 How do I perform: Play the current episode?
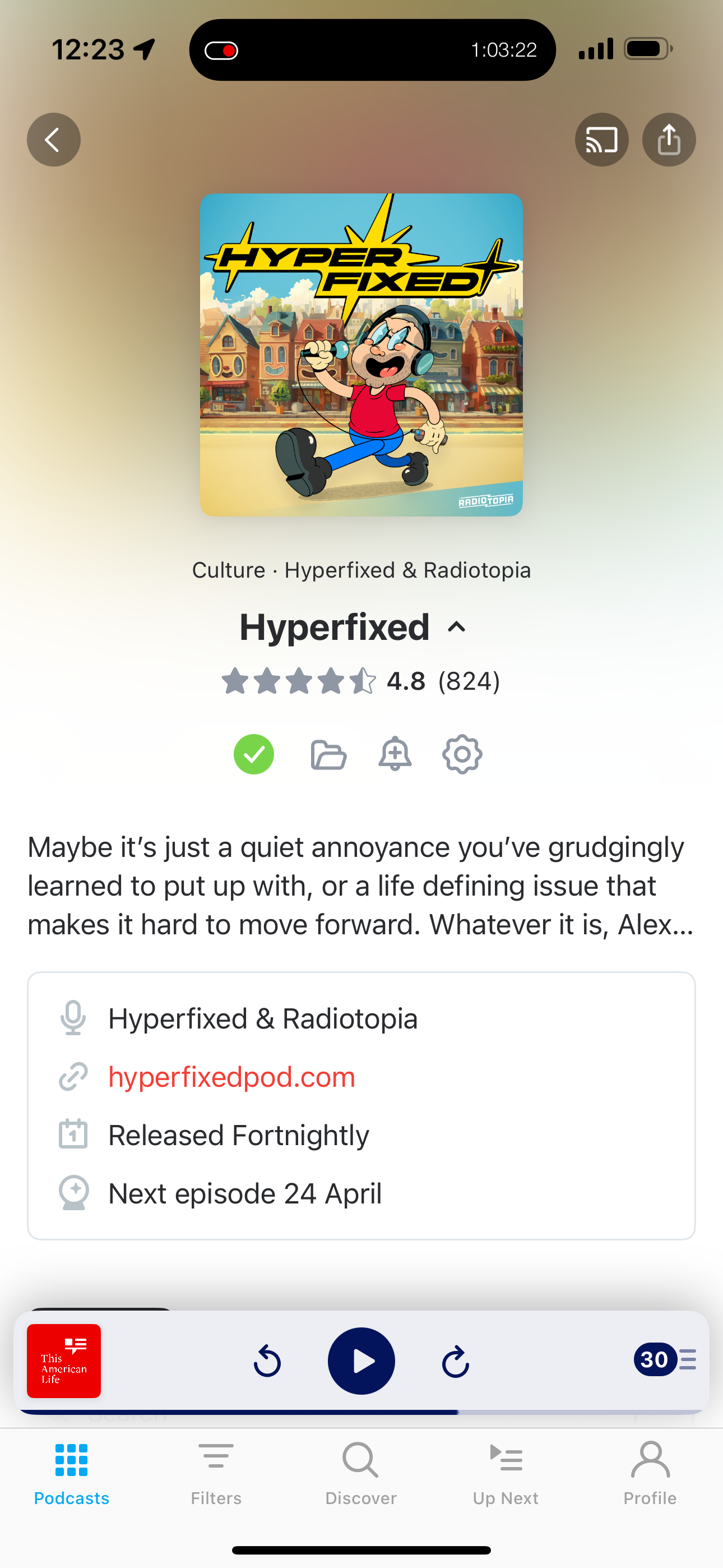pyautogui.click(x=361, y=1361)
